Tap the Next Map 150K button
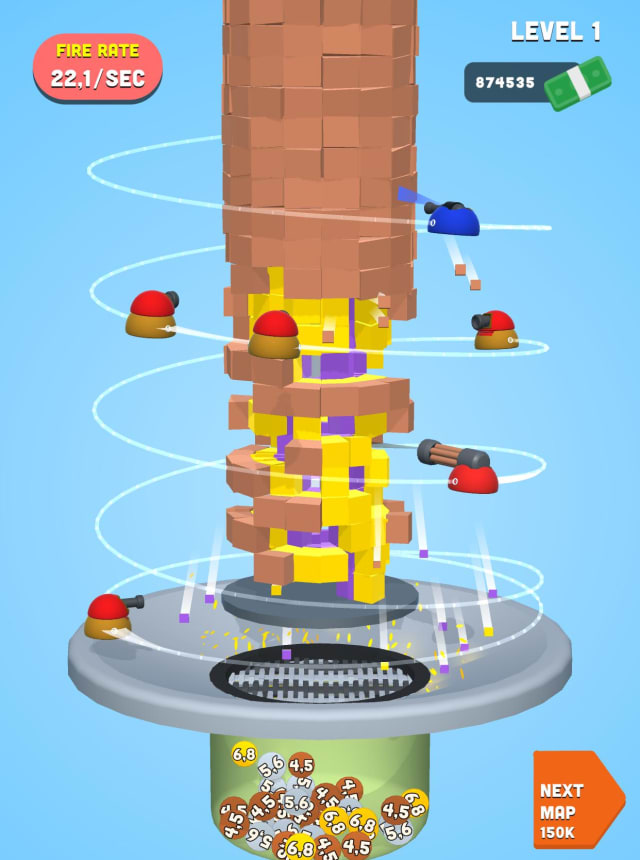640x860 pixels. tap(579, 799)
